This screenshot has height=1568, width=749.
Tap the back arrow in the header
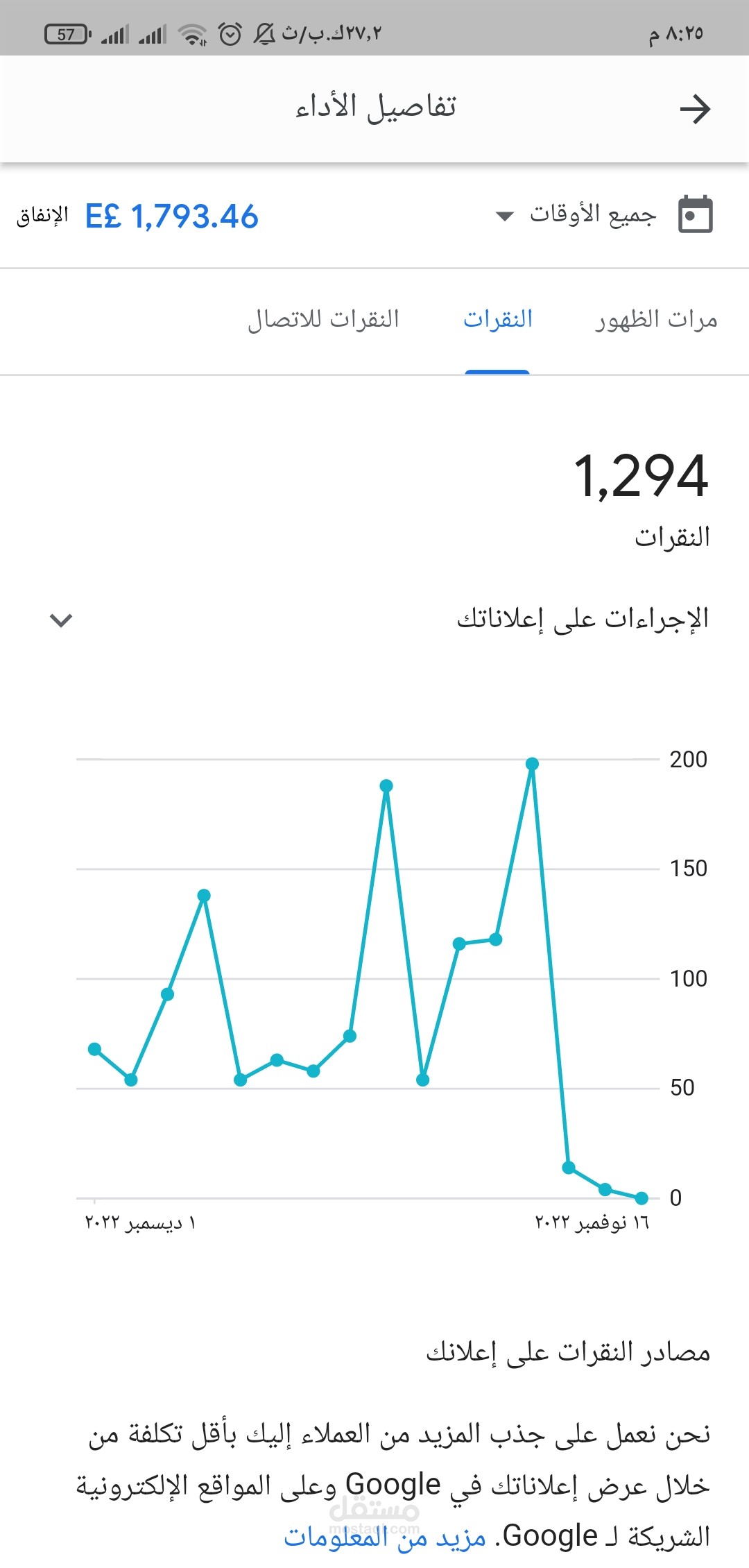(x=695, y=109)
